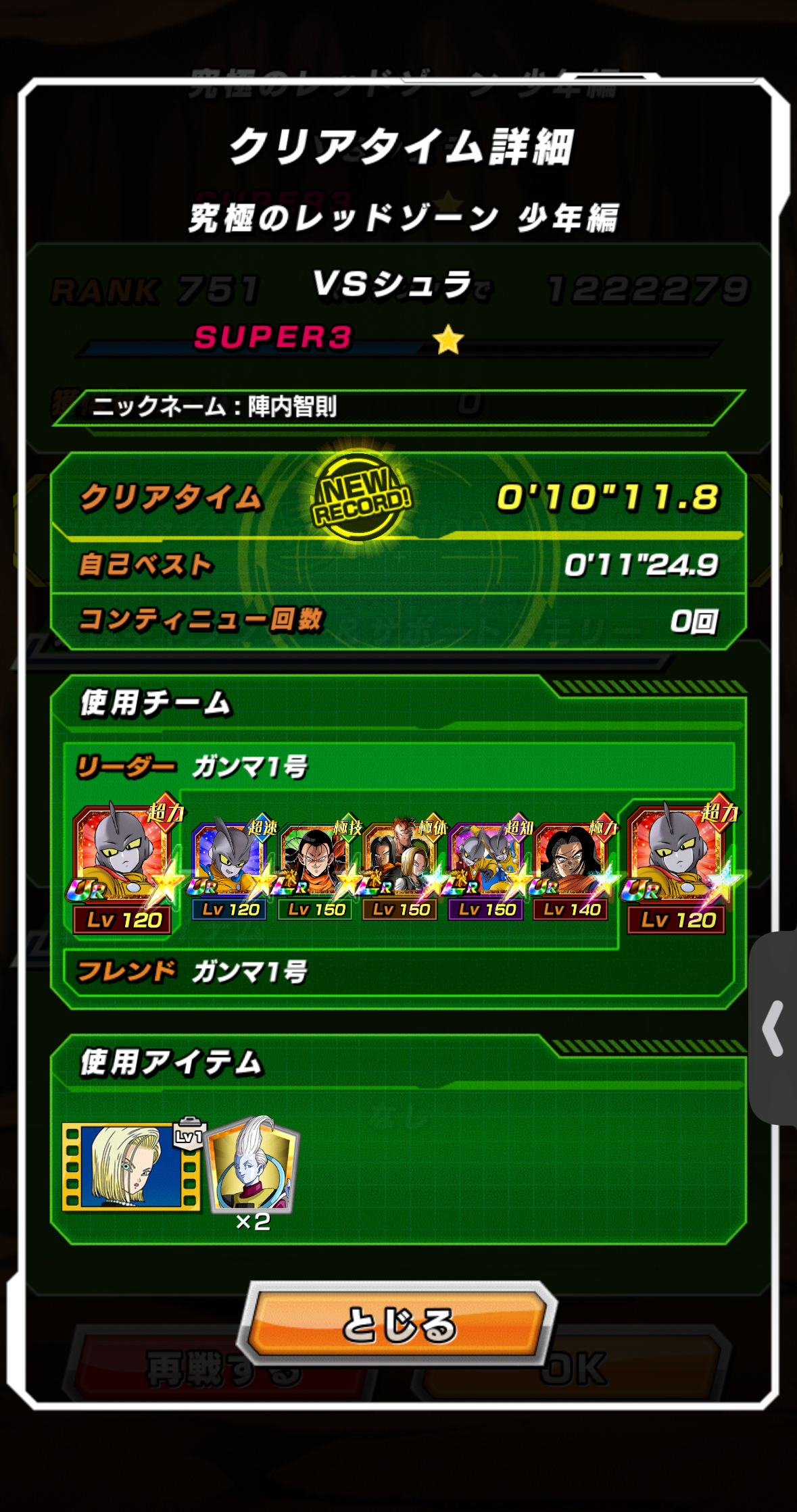Close the clear time details dialog
This screenshot has height=1512, width=797.
pos(398,1324)
